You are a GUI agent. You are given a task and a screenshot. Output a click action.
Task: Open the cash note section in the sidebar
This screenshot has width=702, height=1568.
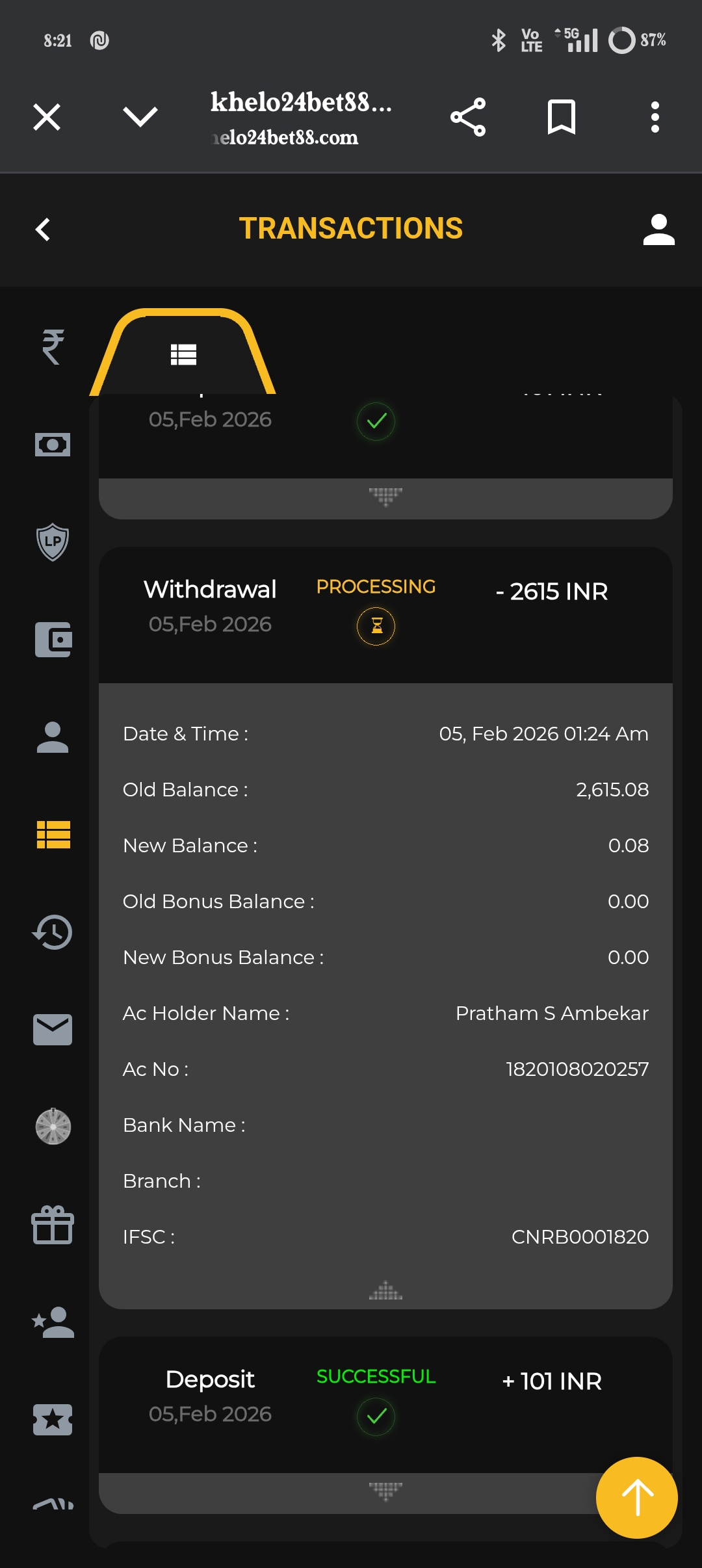tap(53, 445)
